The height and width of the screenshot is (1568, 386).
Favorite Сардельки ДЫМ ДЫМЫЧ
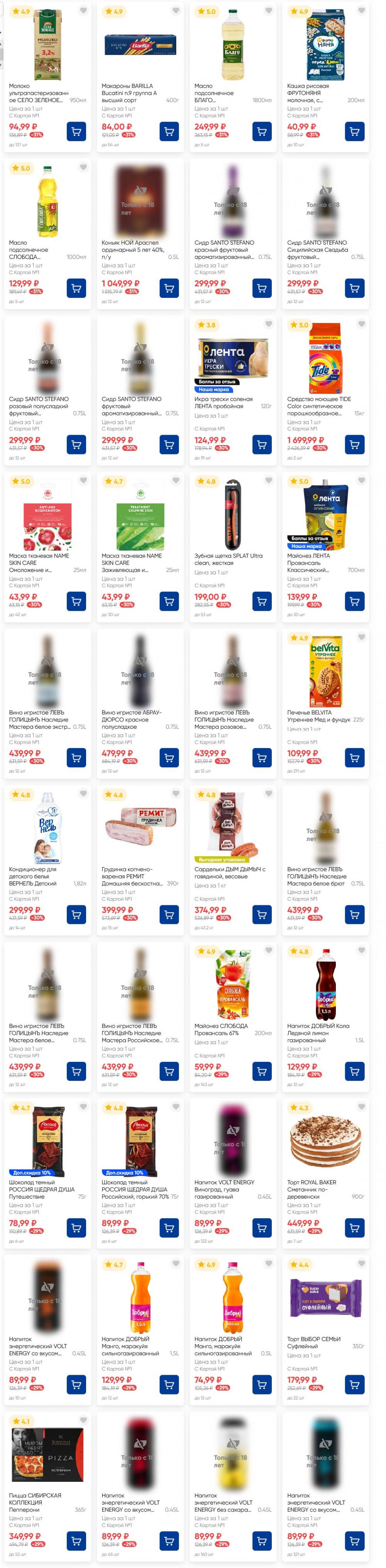[x=269, y=794]
